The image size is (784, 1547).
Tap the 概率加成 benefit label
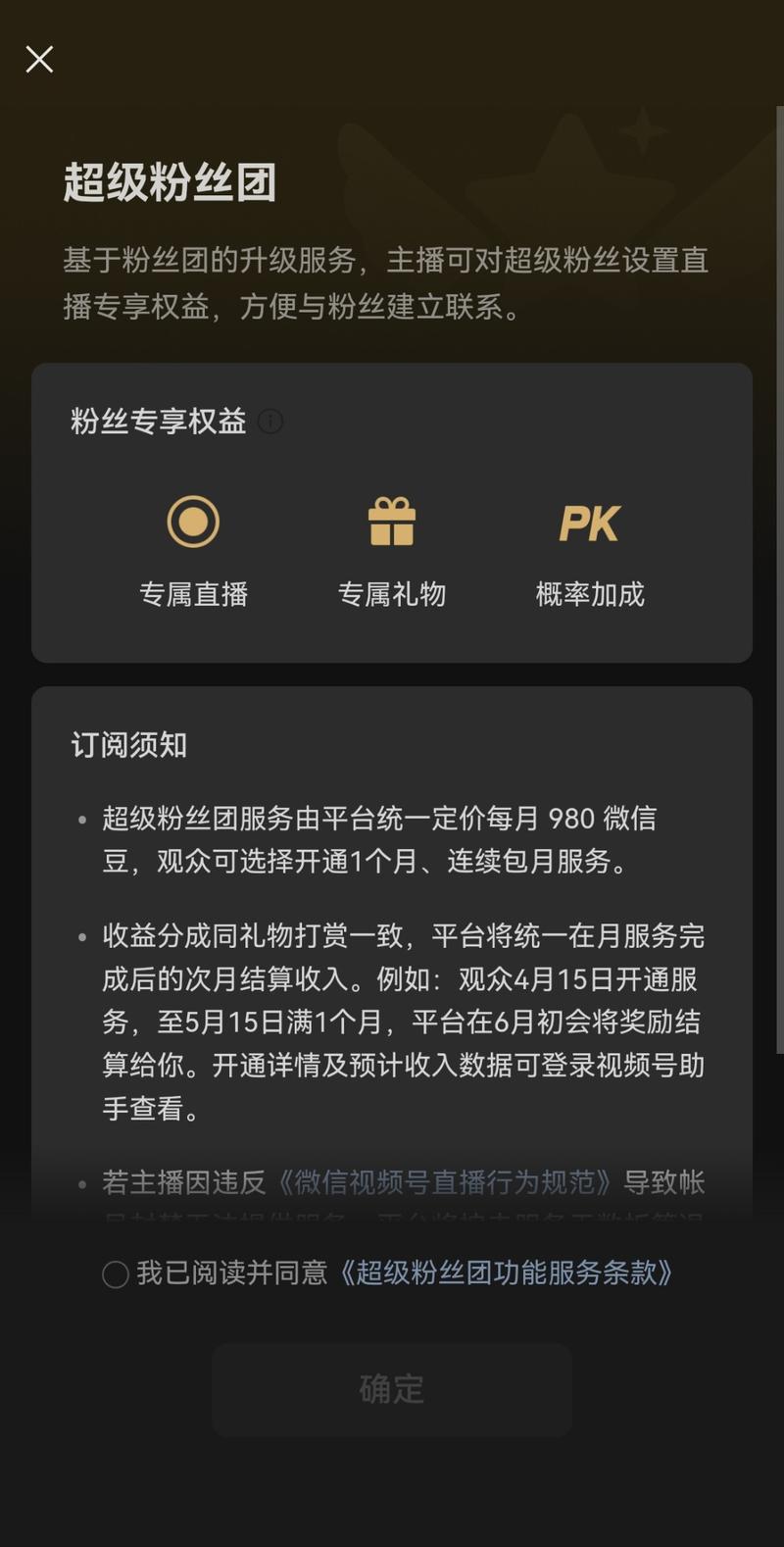click(x=588, y=593)
